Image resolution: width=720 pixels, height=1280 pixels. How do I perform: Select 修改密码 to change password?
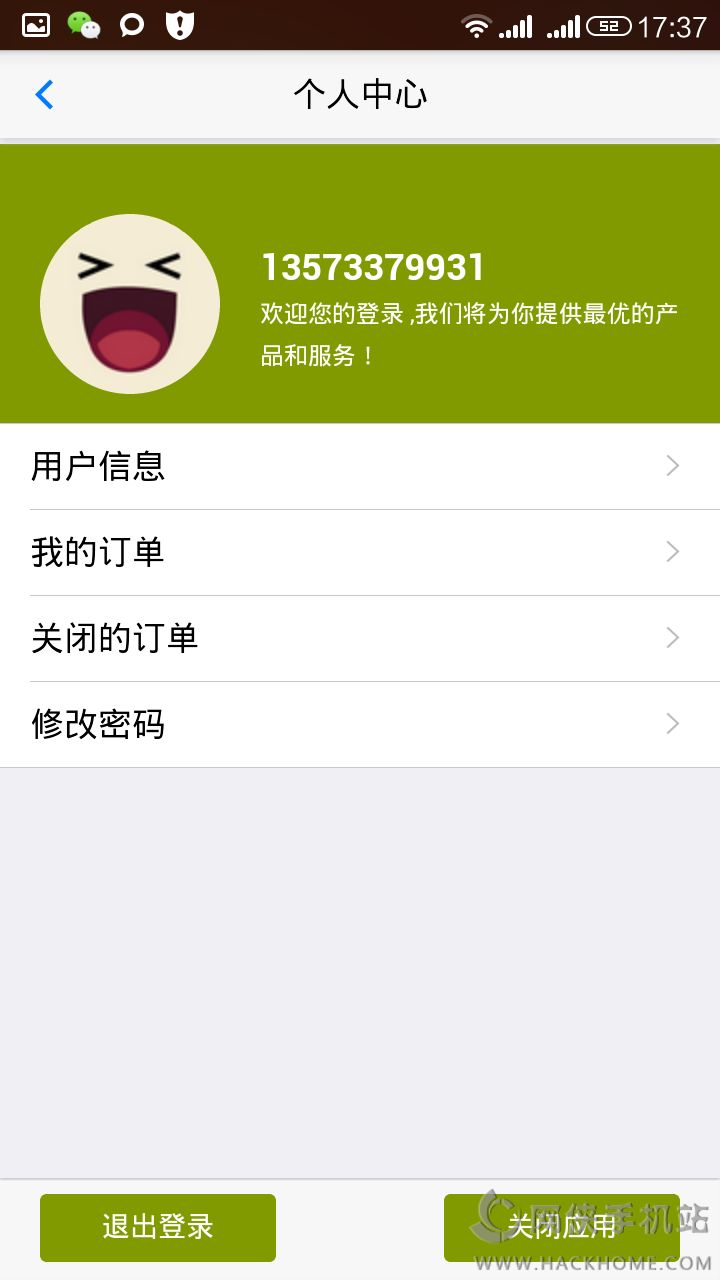[360, 725]
